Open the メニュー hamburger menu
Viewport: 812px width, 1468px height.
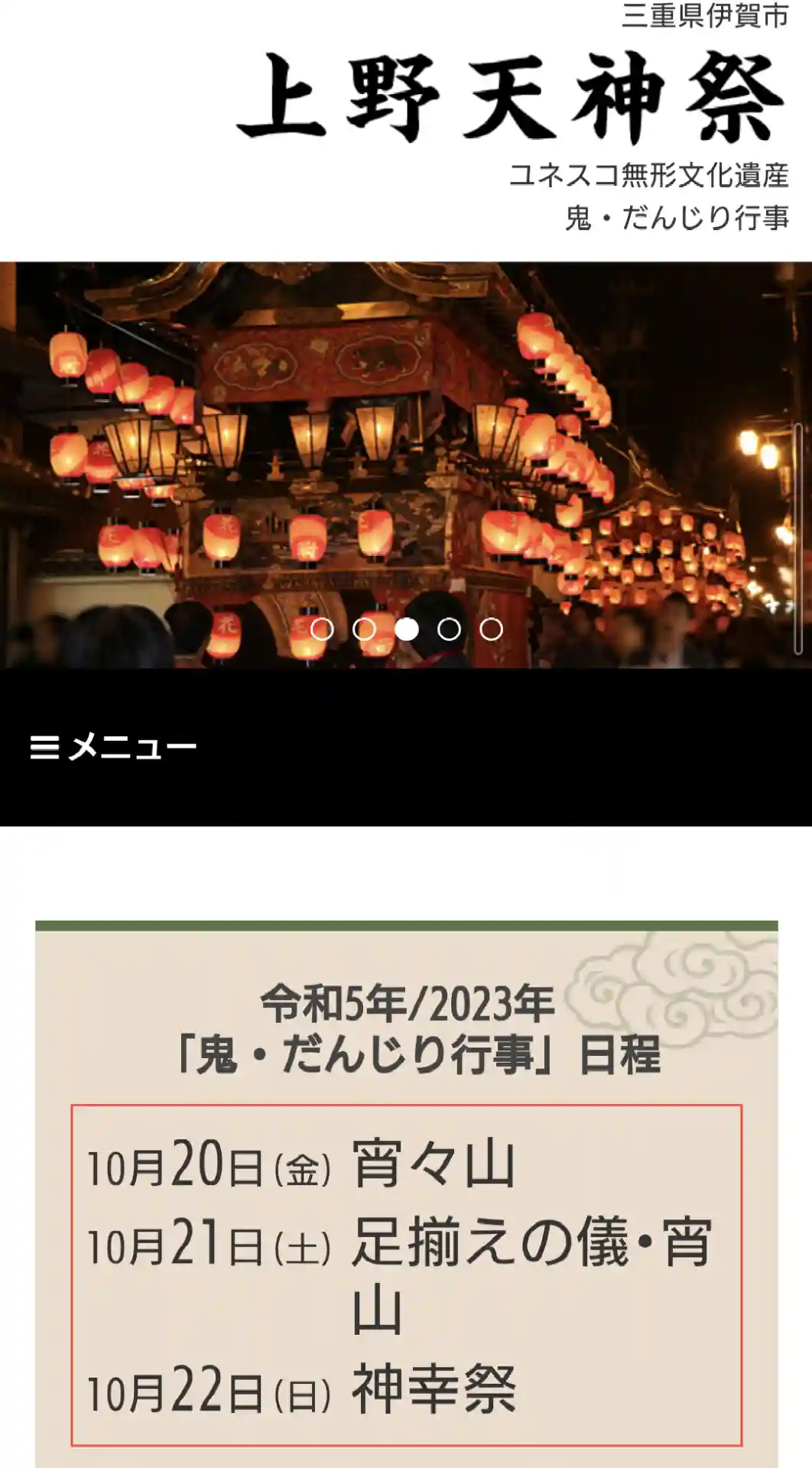point(113,747)
